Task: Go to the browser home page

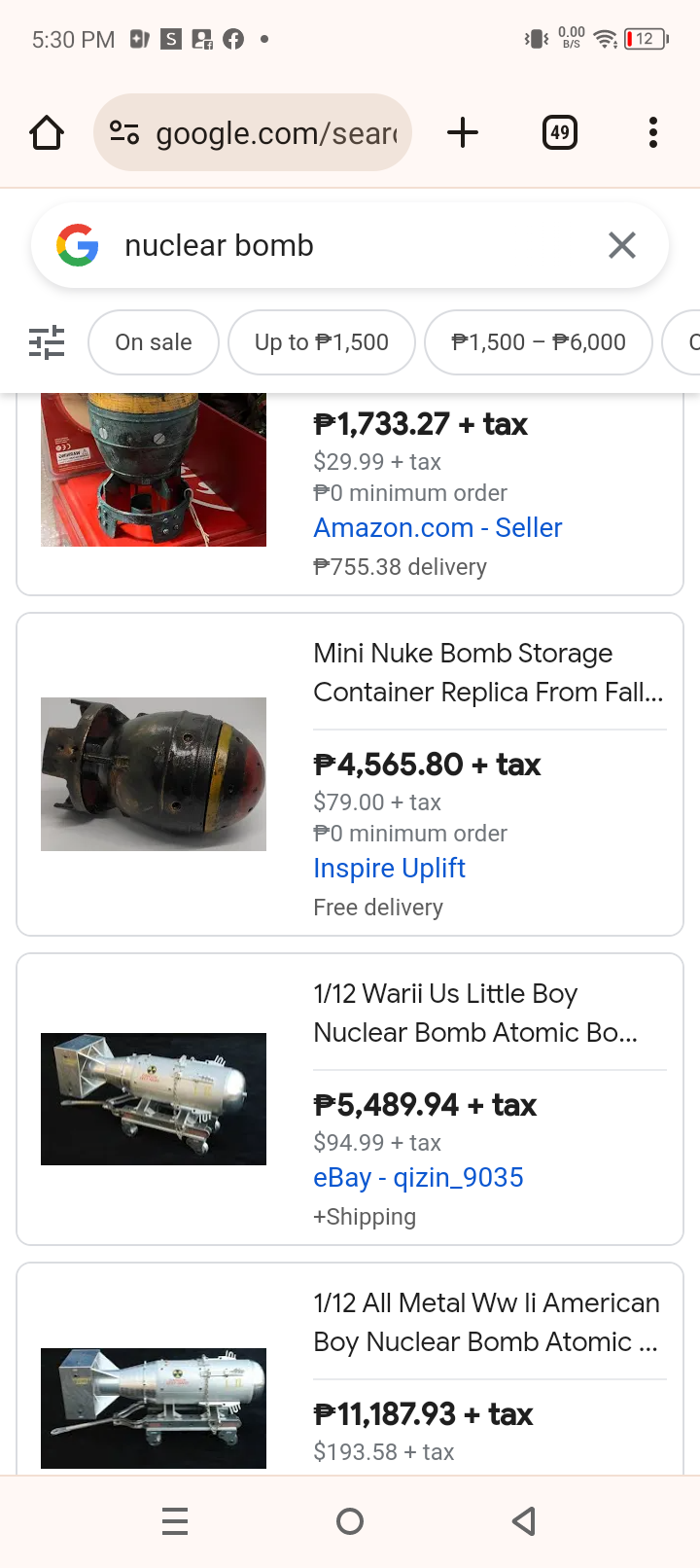Action: 47,132
